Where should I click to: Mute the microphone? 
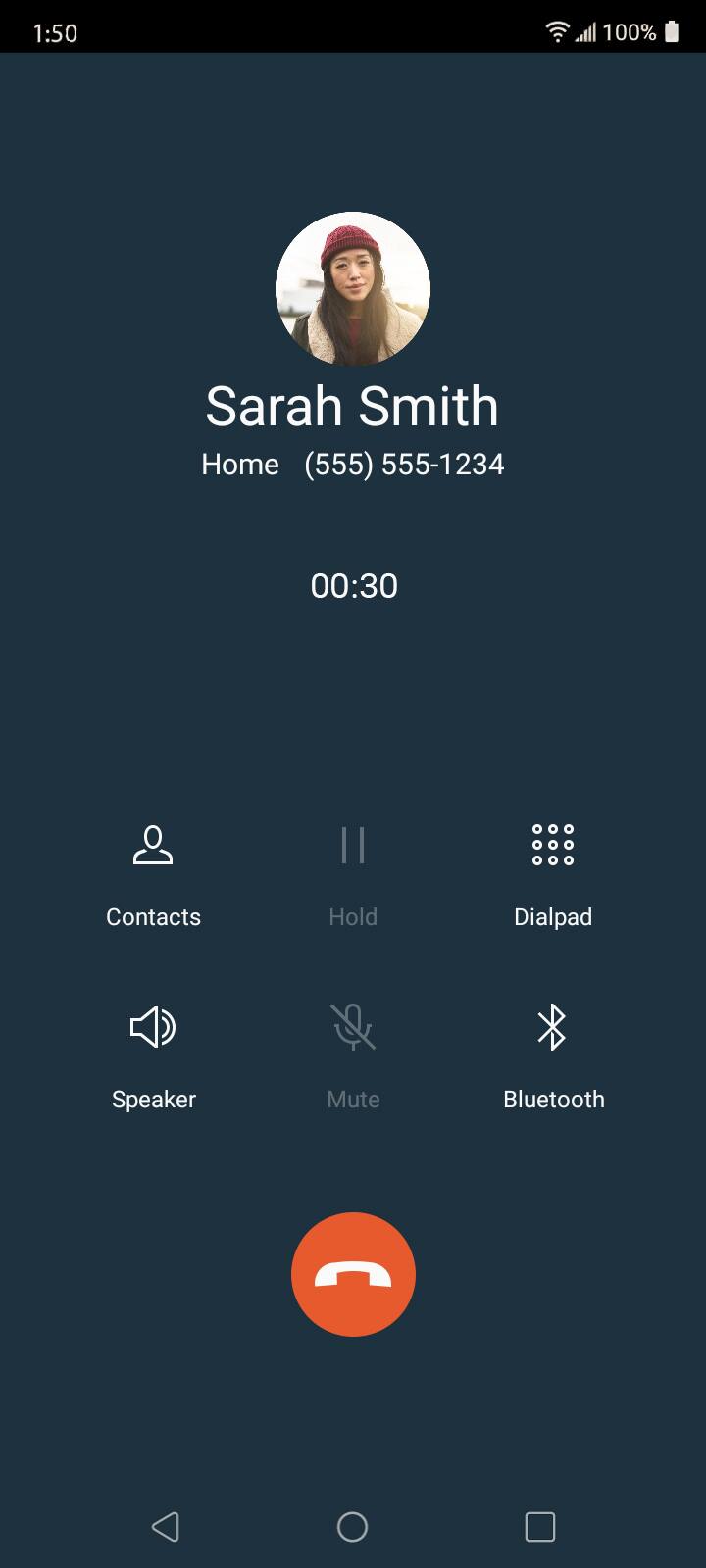click(x=353, y=1056)
